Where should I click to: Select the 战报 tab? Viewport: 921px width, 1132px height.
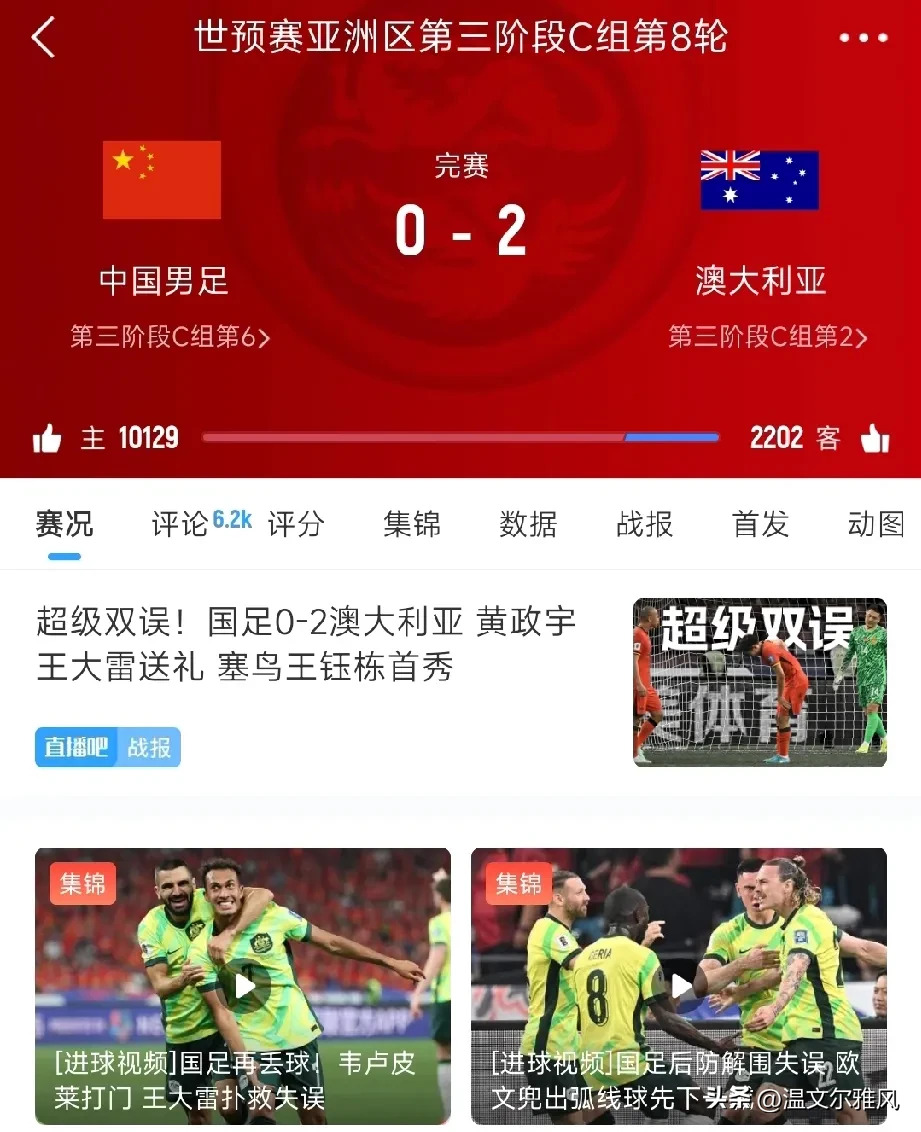pos(644,524)
